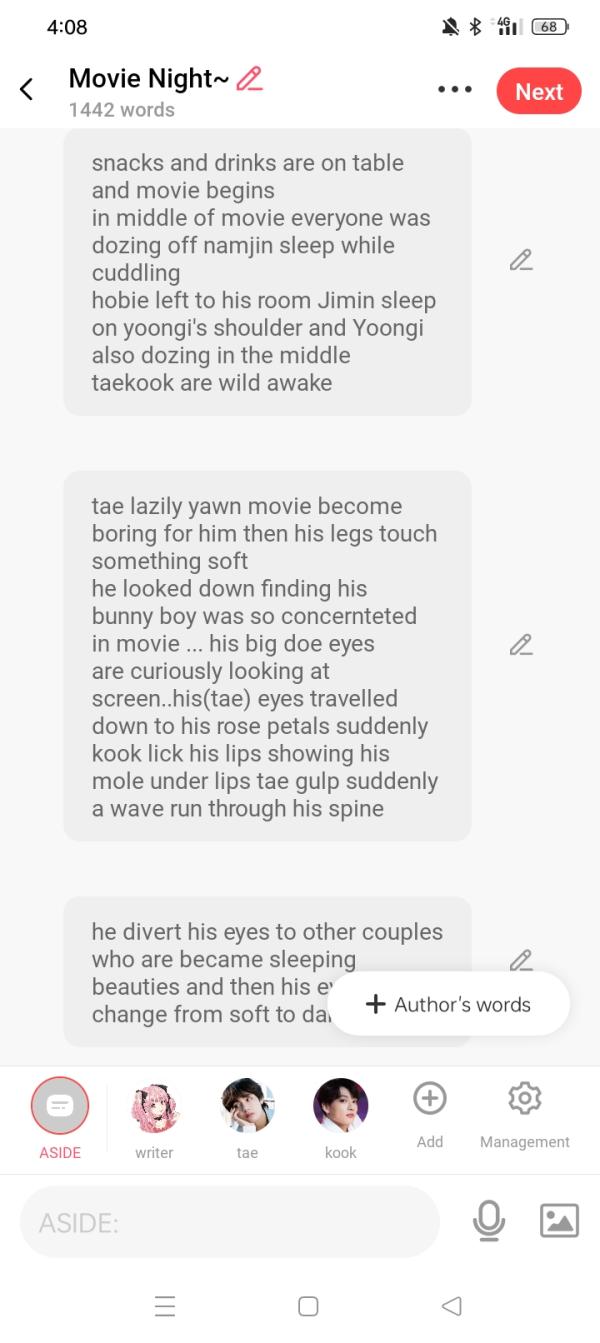Choose the writer character
Screen dimensions: 600x1343
click(x=154, y=1105)
